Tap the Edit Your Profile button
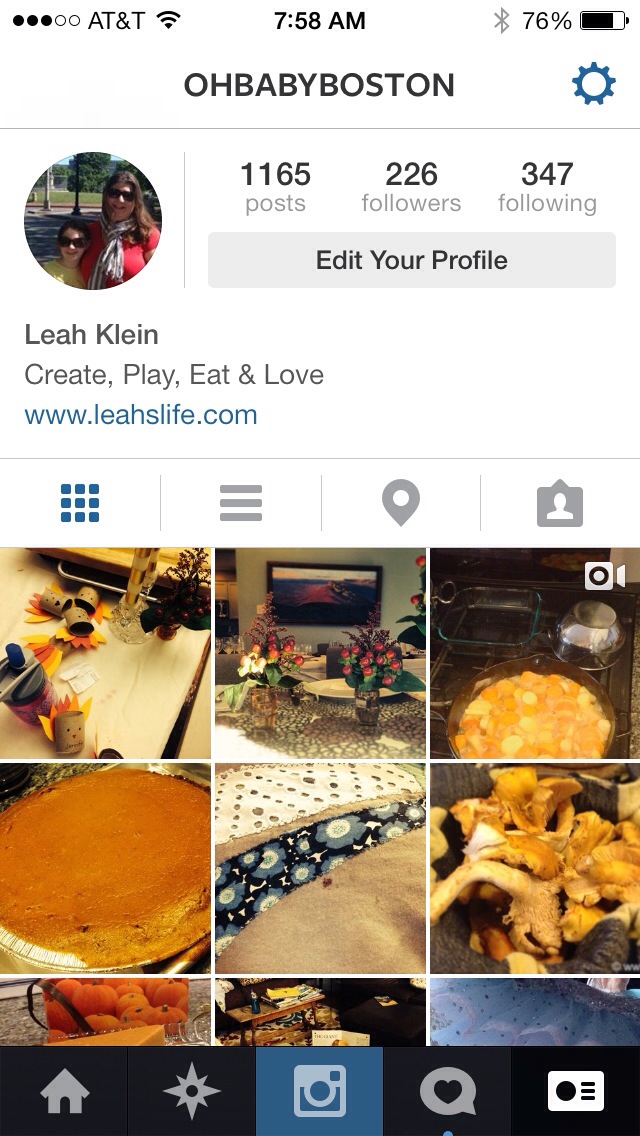The image size is (640, 1136). [411, 261]
